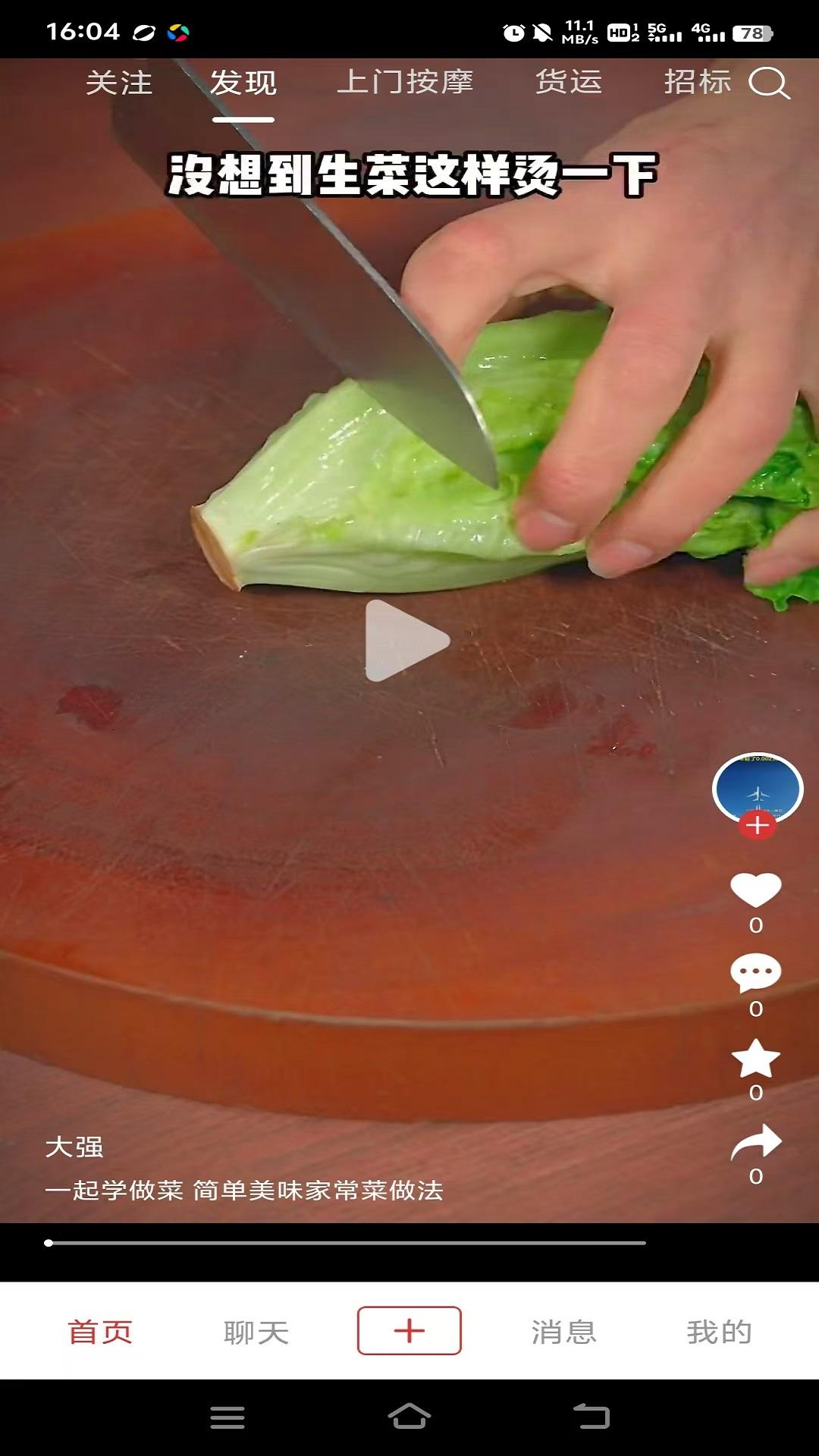
Task: Open the 消息 bottom tab
Action: tap(563, 1332)
